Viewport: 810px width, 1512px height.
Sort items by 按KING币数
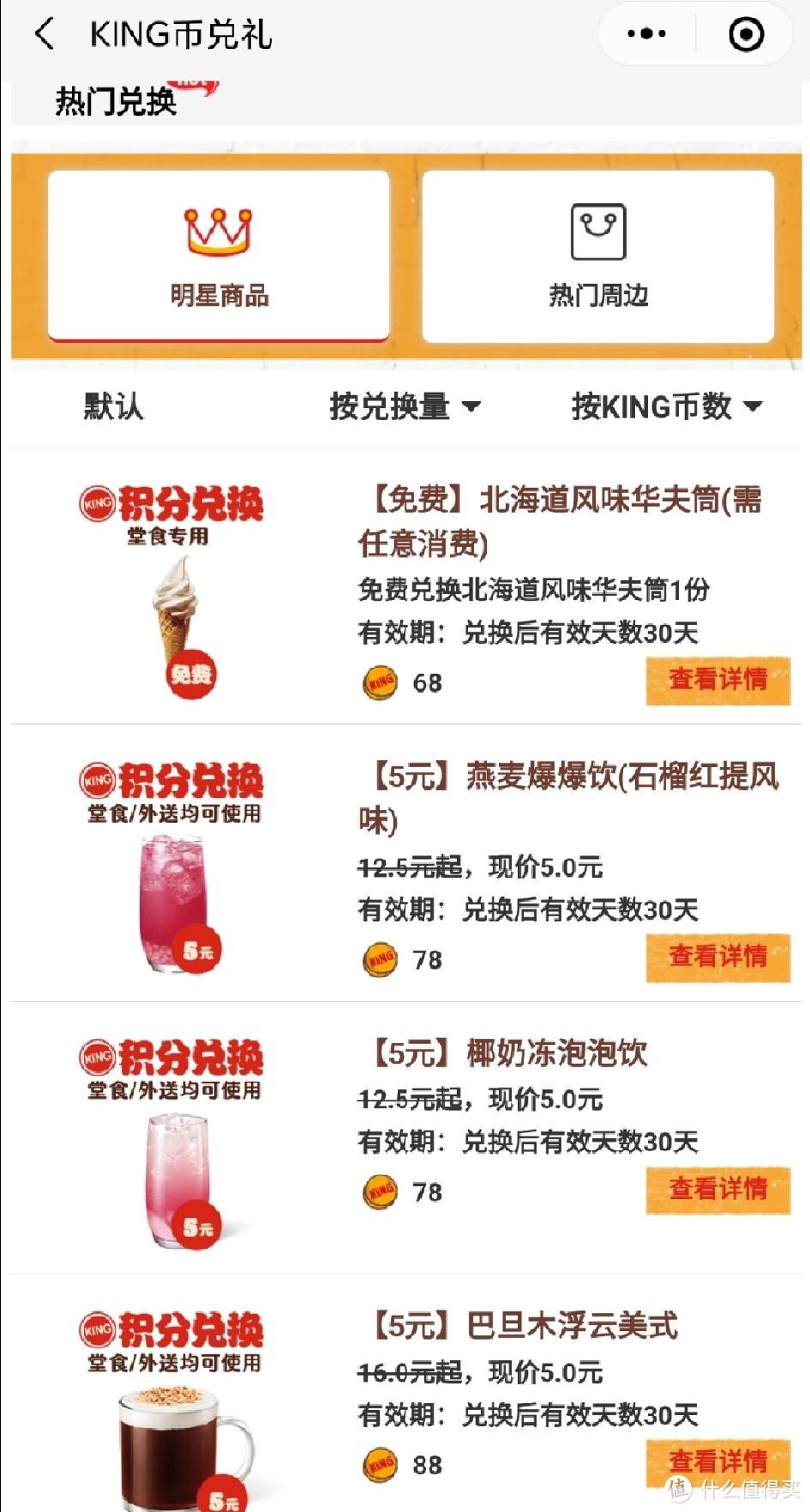pyautogui.click(x=666, y=406)
